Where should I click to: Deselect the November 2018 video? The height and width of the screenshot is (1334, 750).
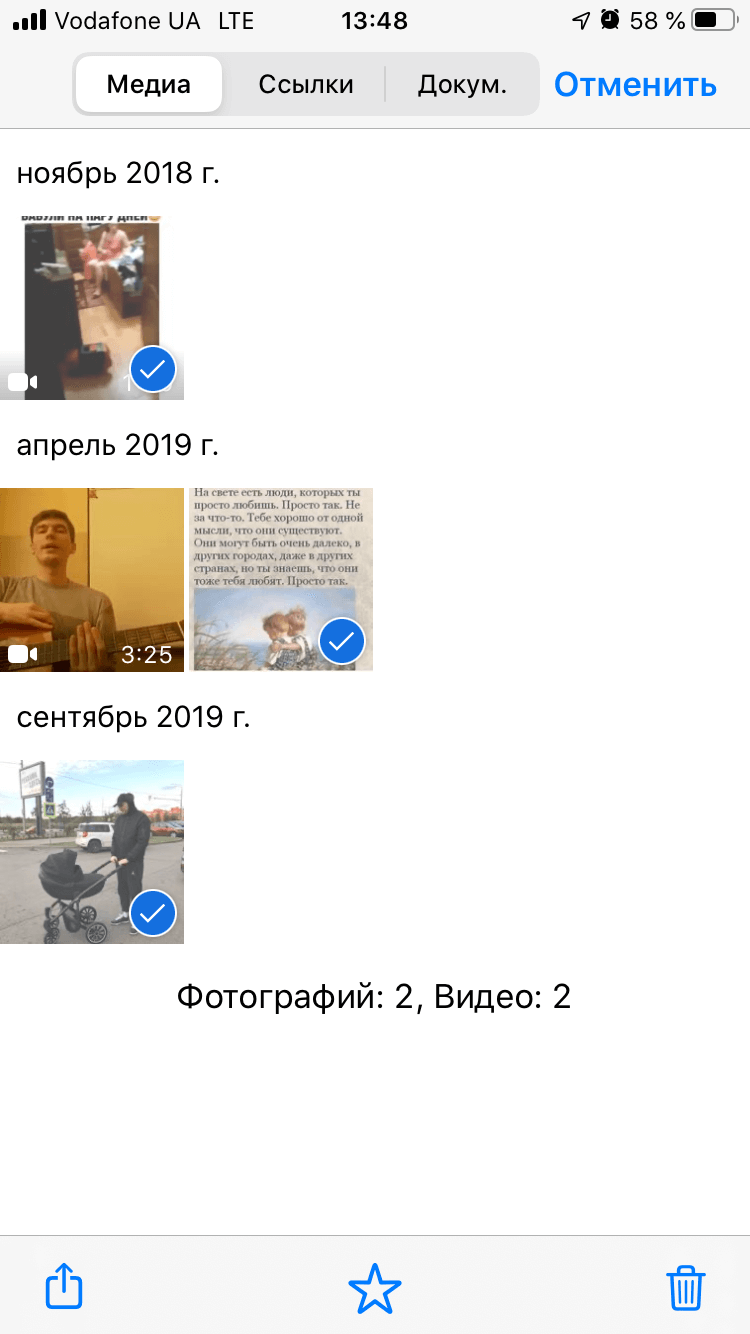92,307
